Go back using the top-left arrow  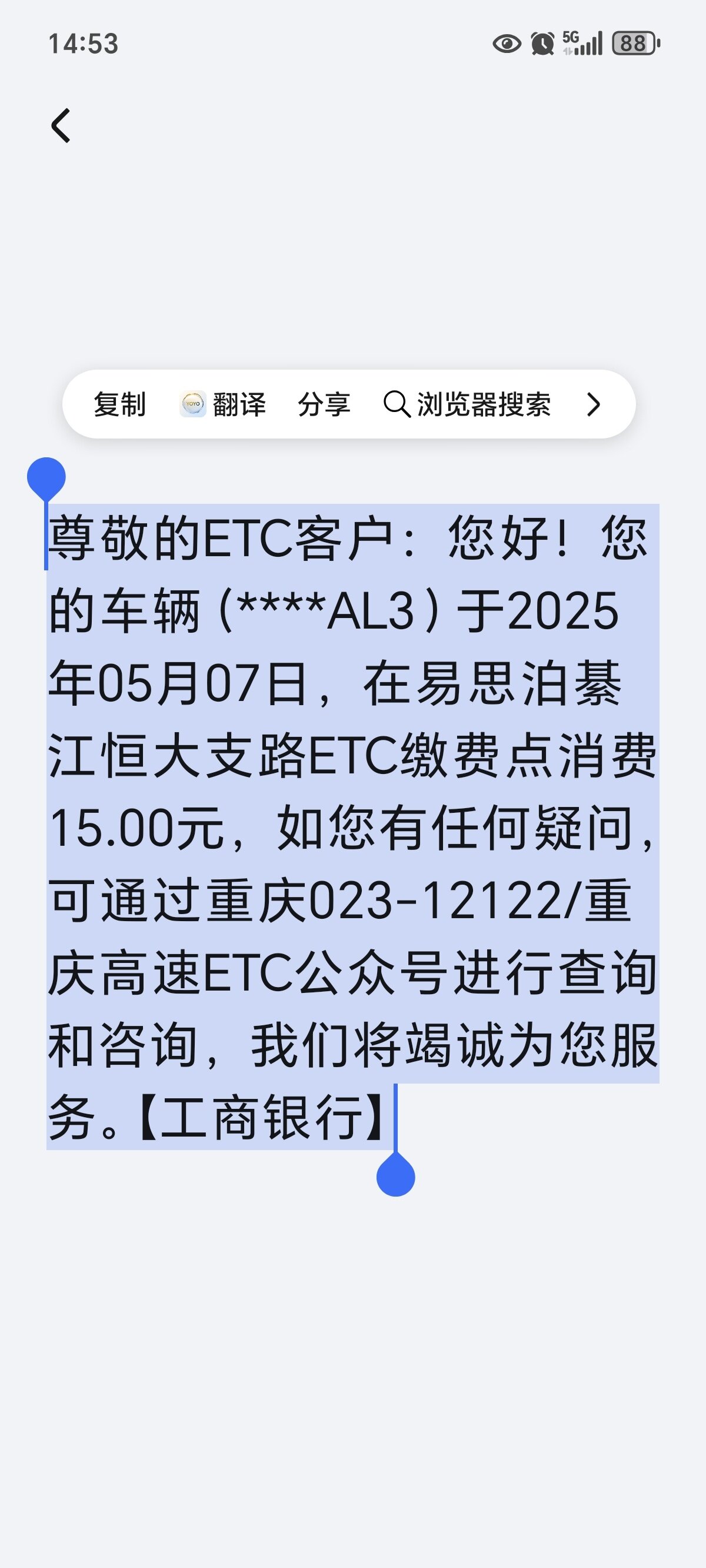[x=61, y=126]
